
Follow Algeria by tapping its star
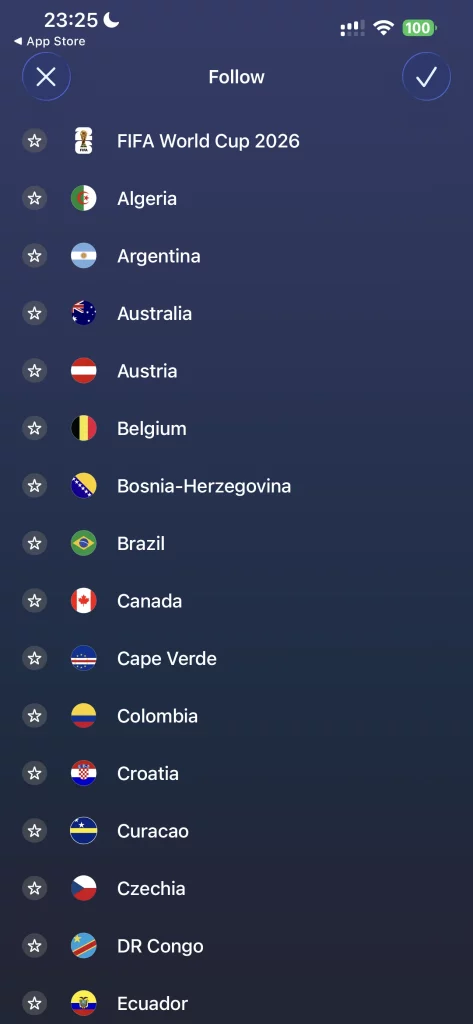pos(35,199)
